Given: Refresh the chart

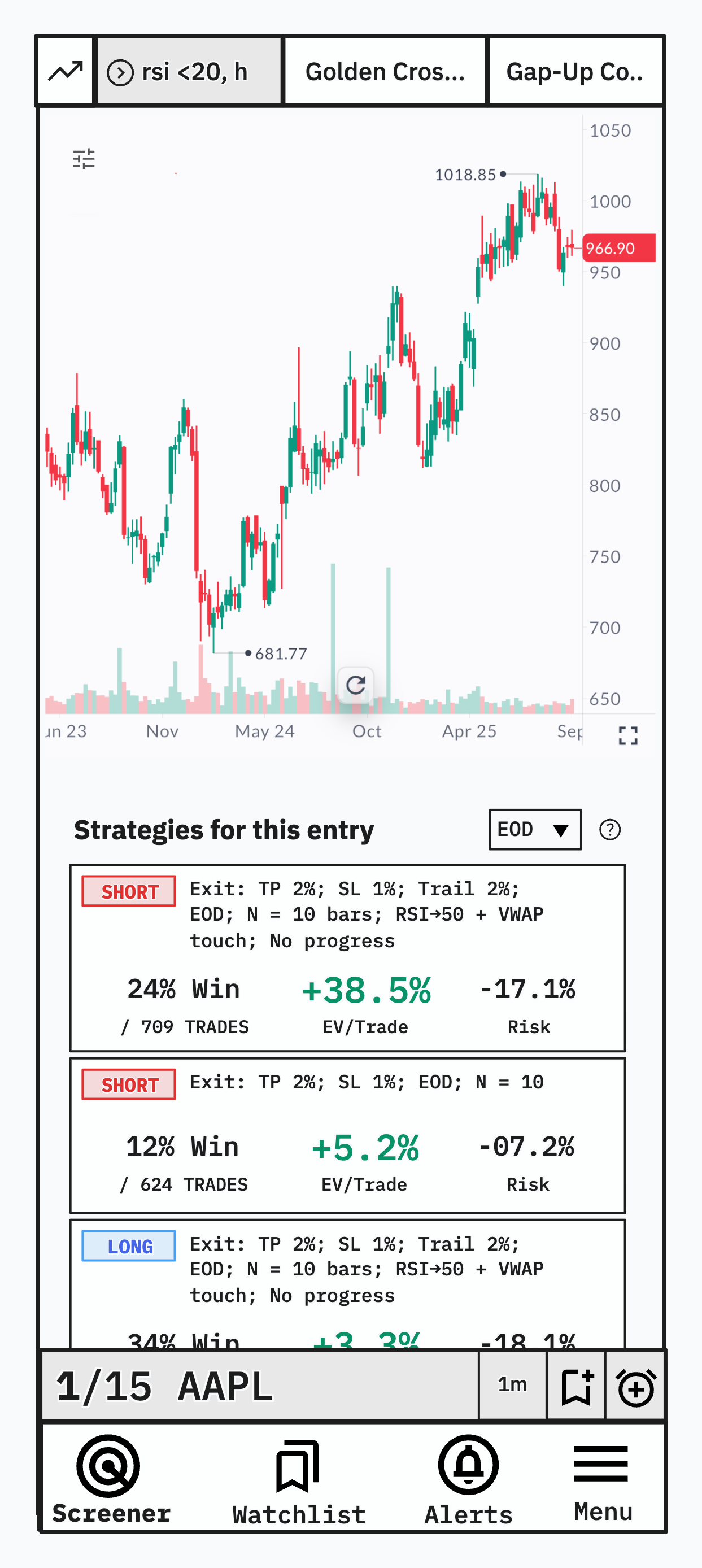Looking at the screenshot, I should click(356, 685).
